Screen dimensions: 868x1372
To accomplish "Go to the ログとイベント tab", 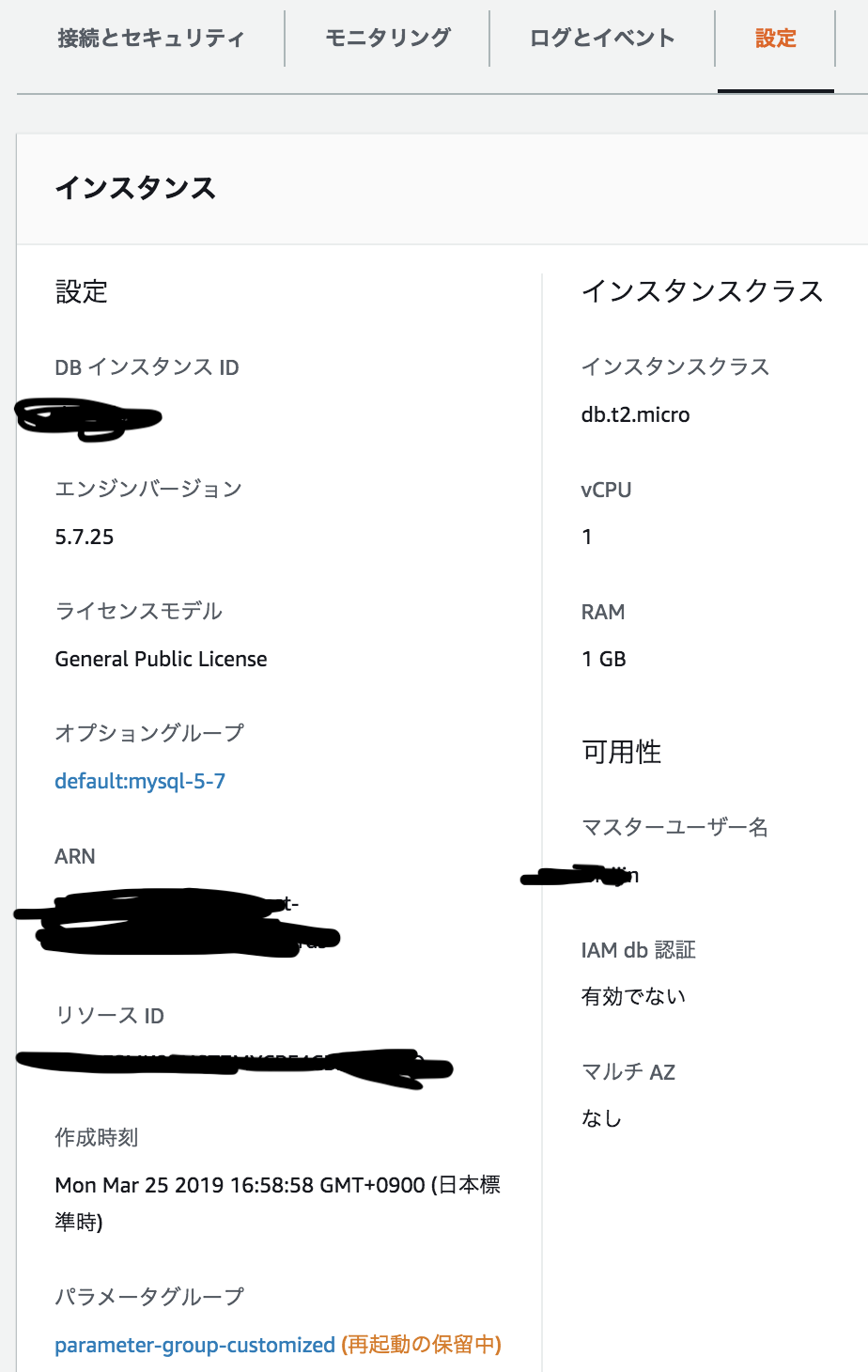I will coord(602,39).
